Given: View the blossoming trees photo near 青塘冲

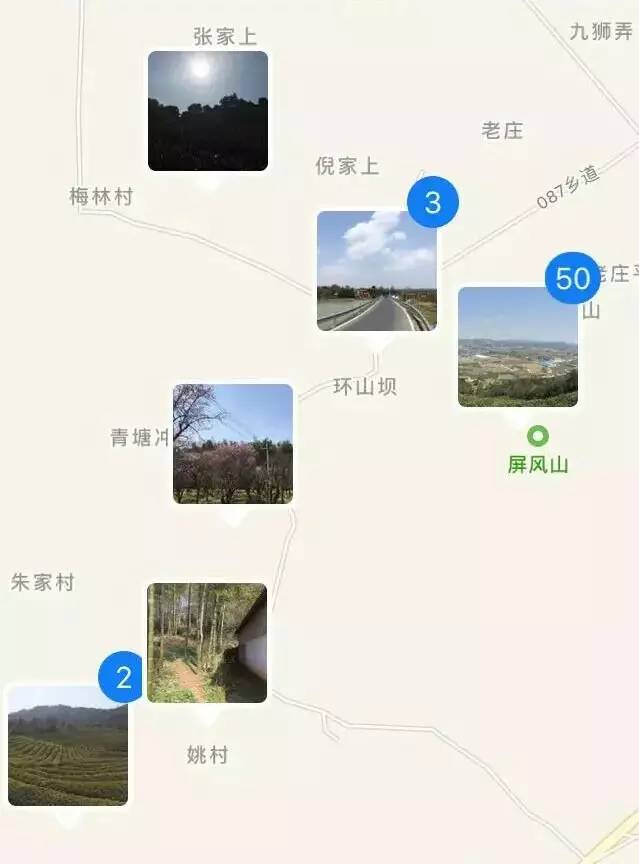Looking at the screenshot, I should (x=233, y=444).
